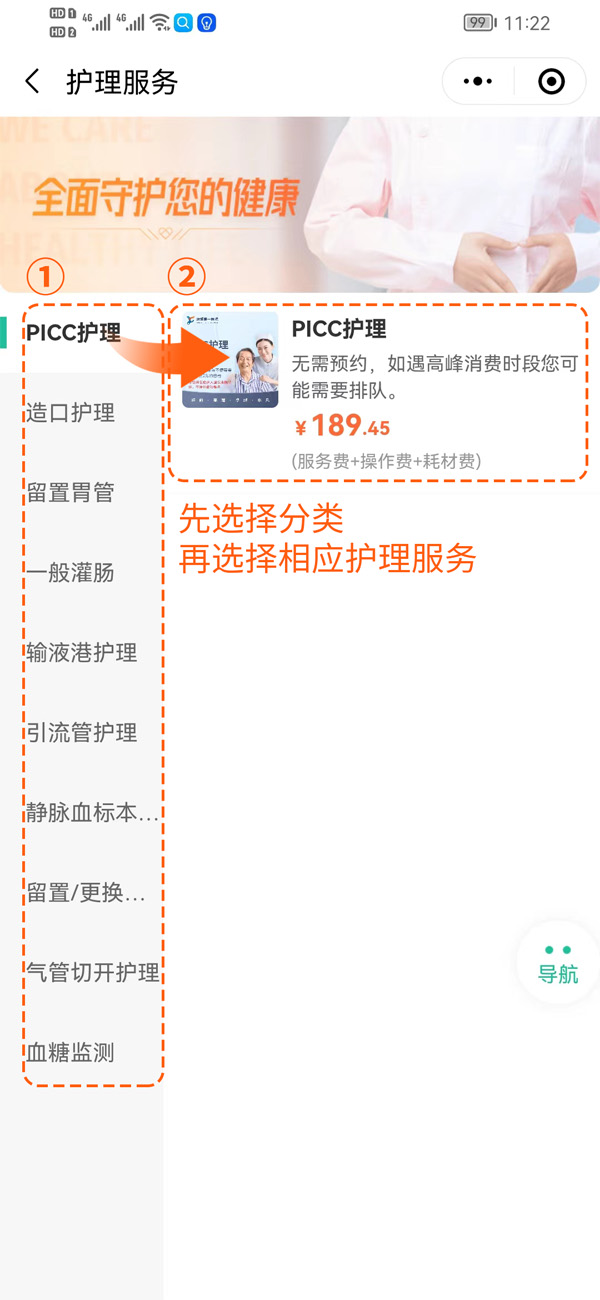Close the mini program via circle icon
Image resolution: width=600 pixels, height=1300 pixels.
point(551,82)
